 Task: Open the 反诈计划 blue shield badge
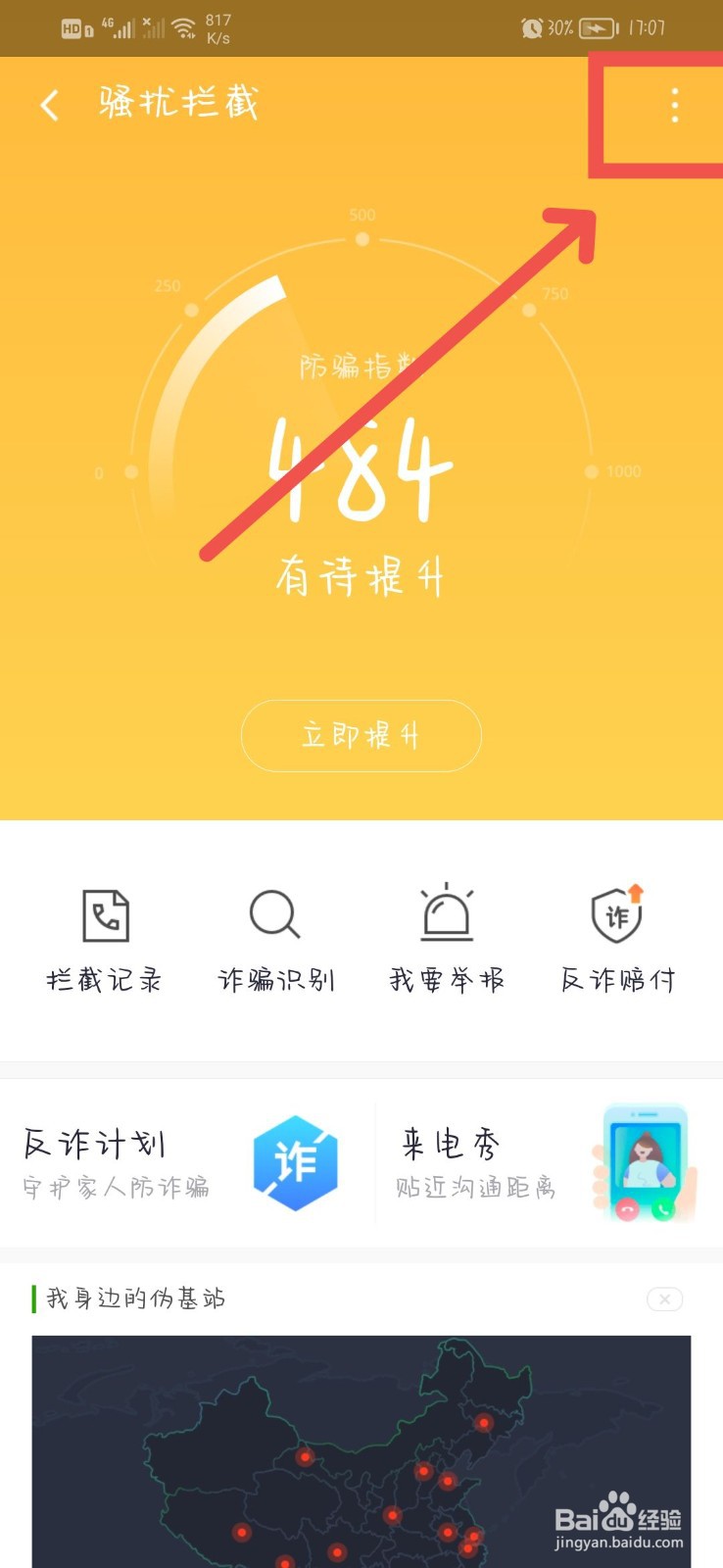click(296, 1162)
